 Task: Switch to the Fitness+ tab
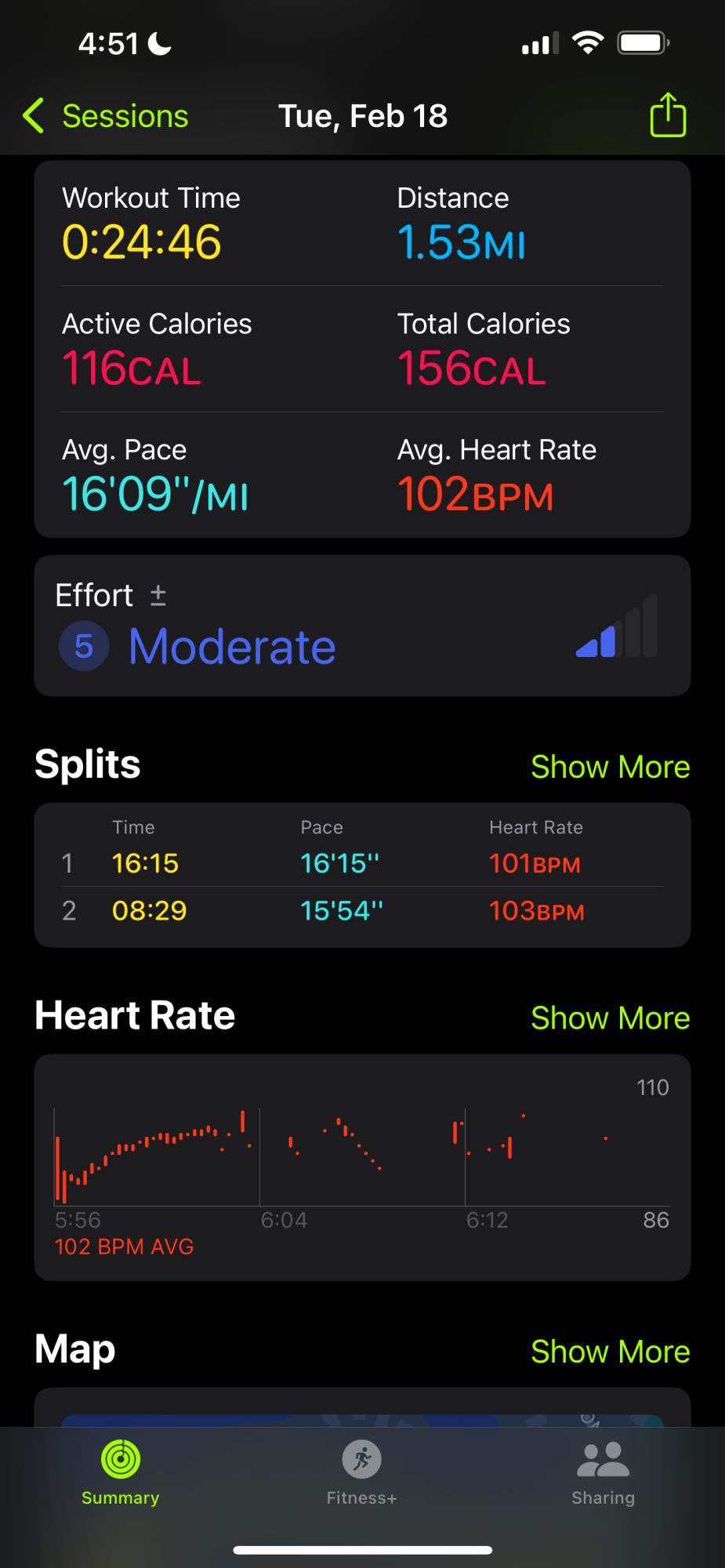tap(361, 1472)
